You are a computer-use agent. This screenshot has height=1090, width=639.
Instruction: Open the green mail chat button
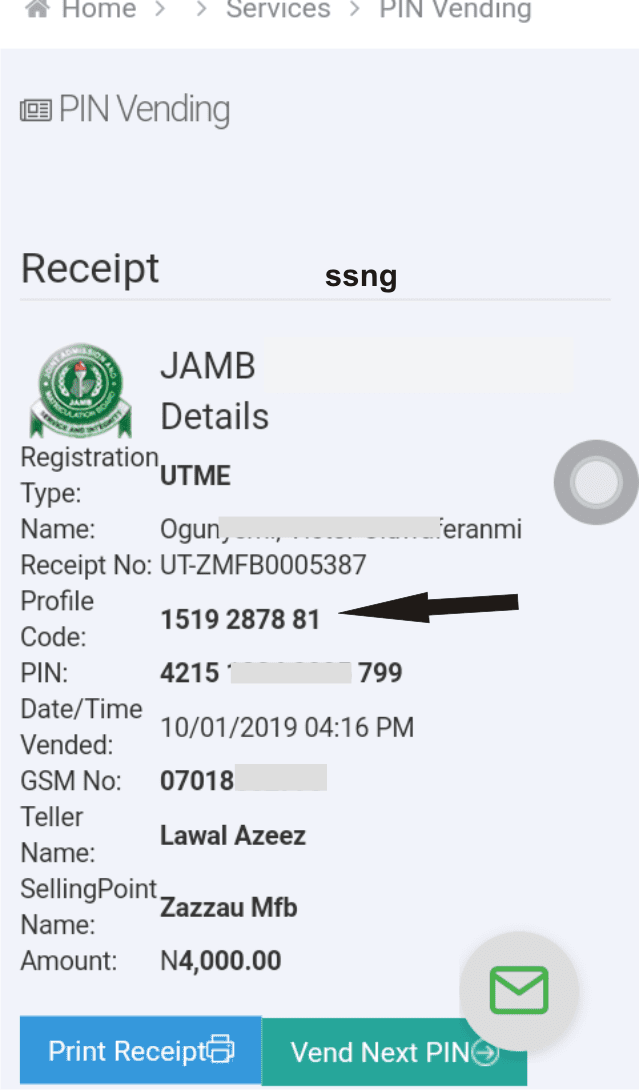click(519, 991)
